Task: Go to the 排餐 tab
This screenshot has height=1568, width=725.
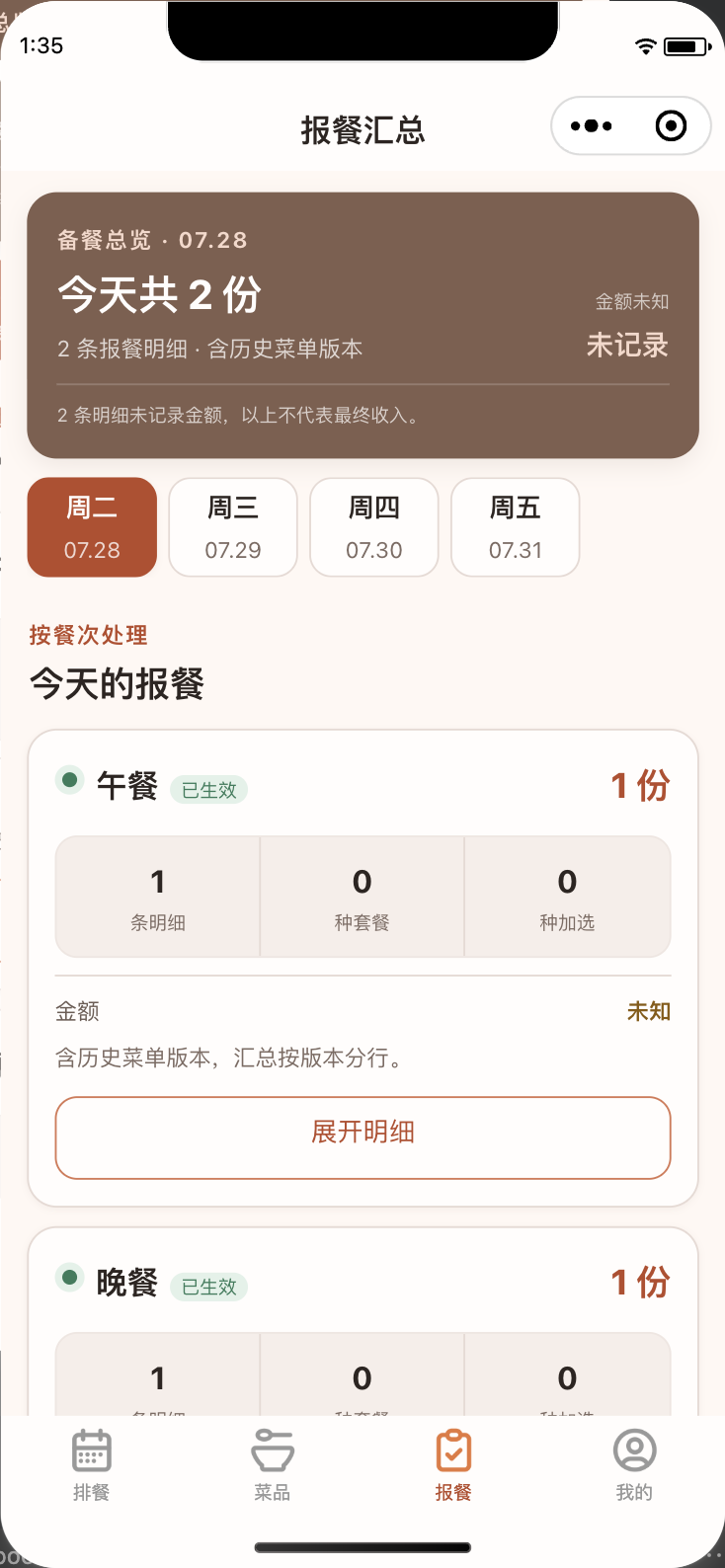Action: pyautogui.click(x=91, y=1465)
